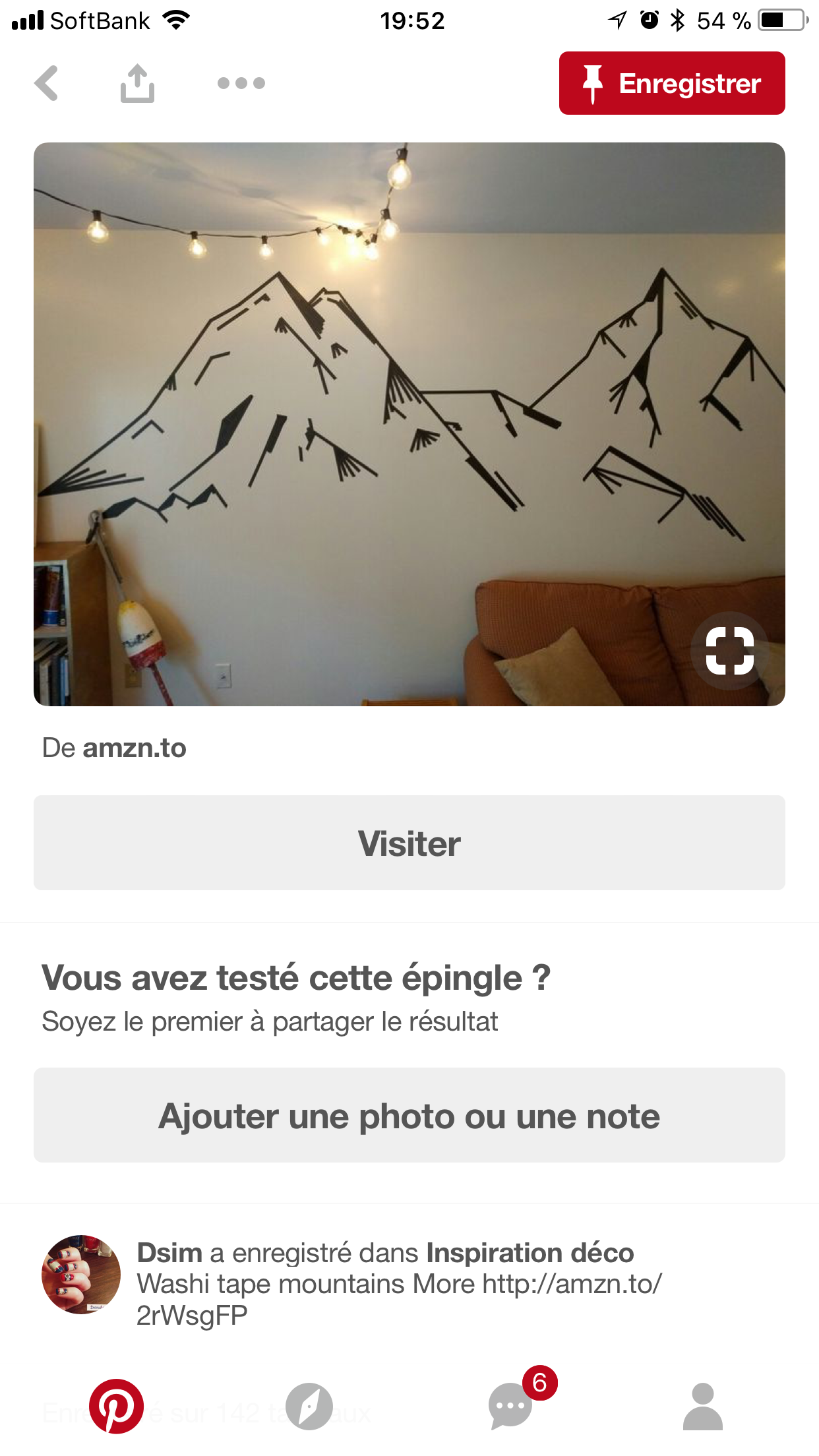
Task: Switch to the explore compass tab
Action: pyautogui.click(x=309, y=1406)
